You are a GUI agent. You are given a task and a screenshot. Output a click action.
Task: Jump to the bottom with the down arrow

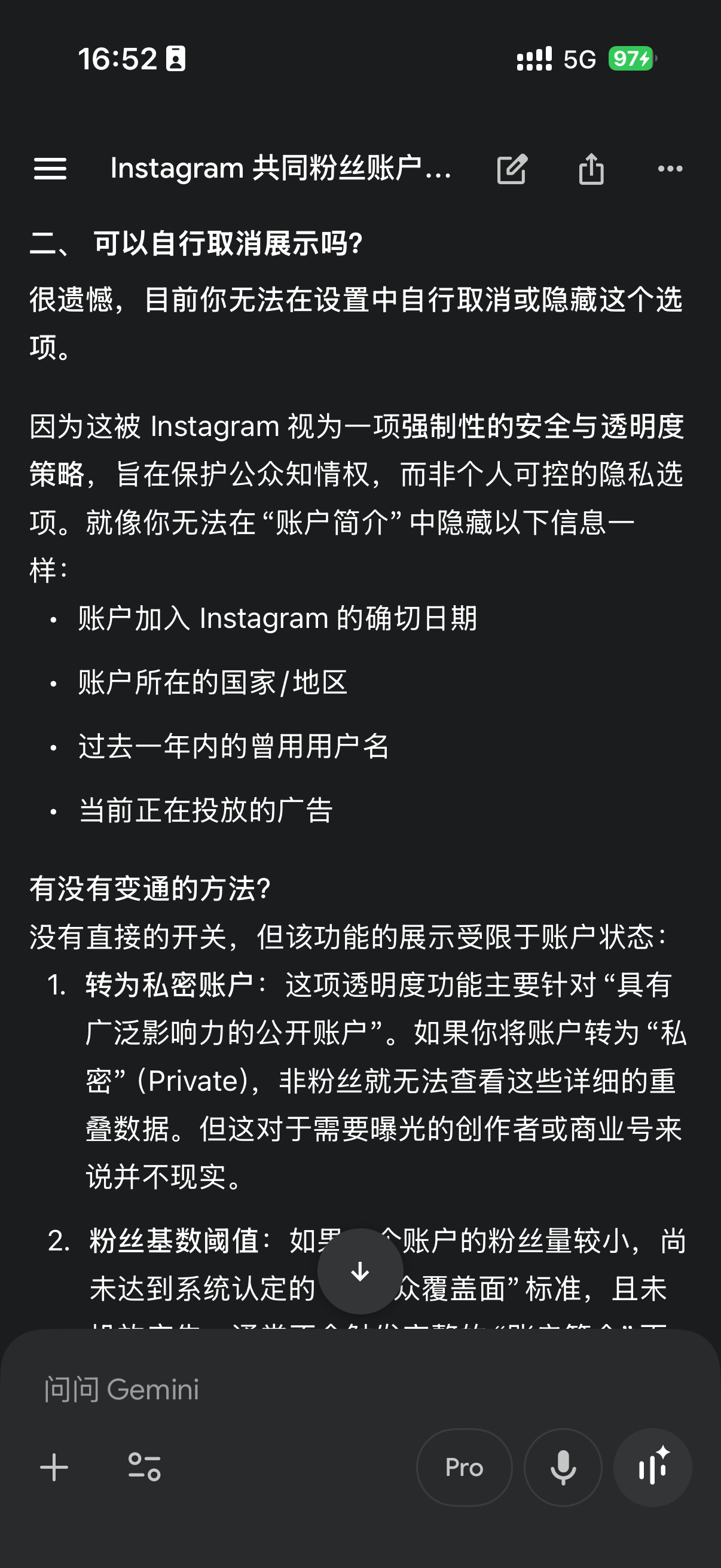[x=360, y=1271]
